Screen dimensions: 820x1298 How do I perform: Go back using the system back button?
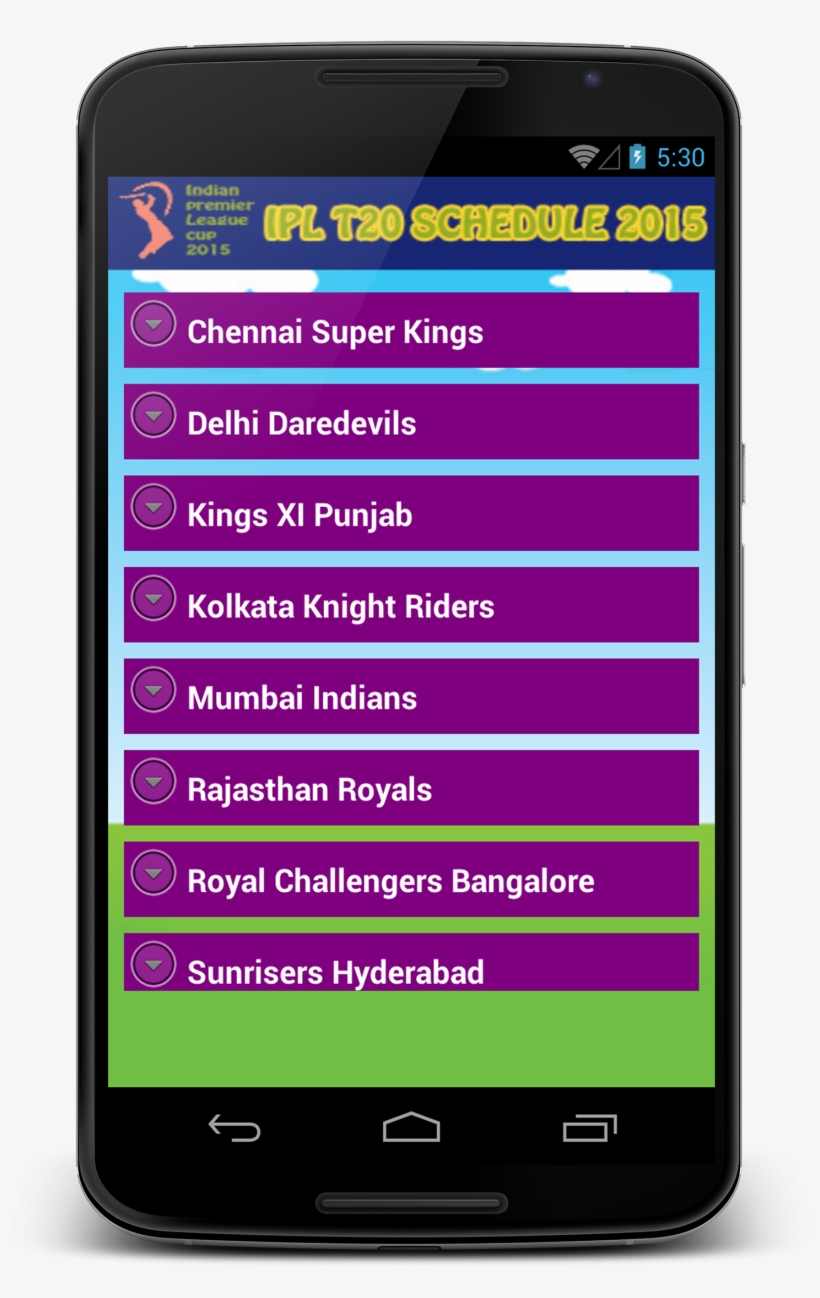(234, 1128)
